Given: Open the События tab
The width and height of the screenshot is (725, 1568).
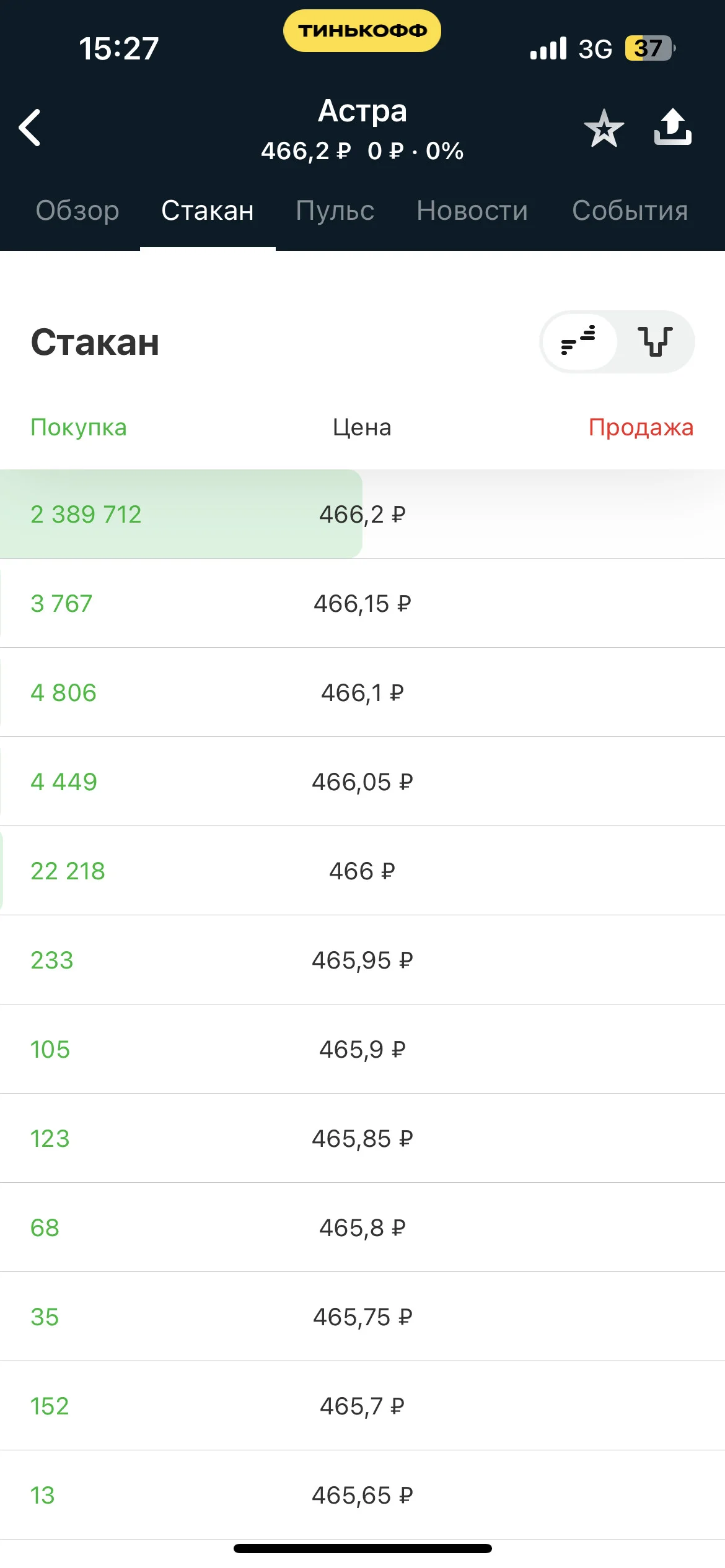Looking at the screenshot, I should click(630, 211).
